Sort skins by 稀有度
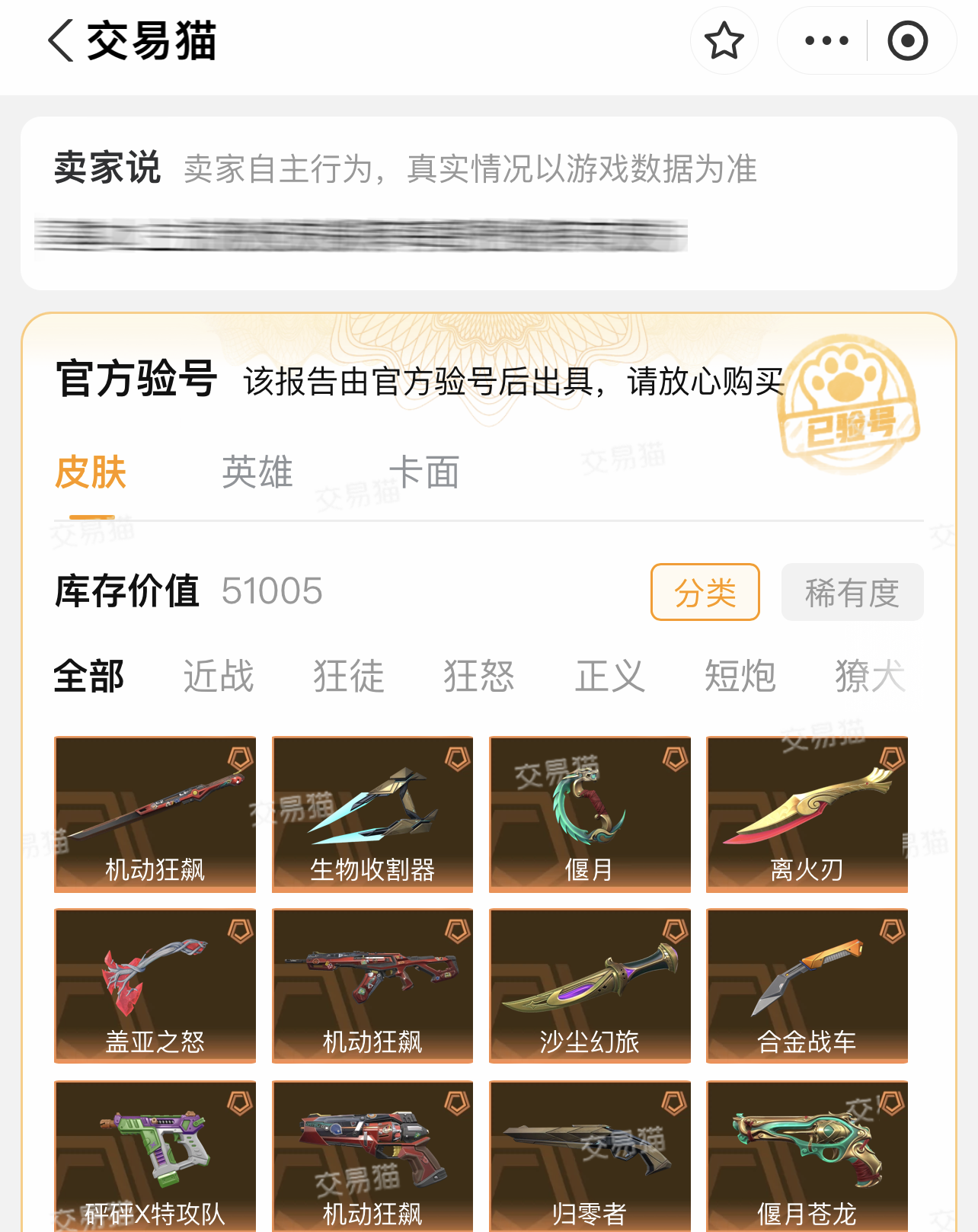This screenshot has height=1232, width=978. point(852,593)
